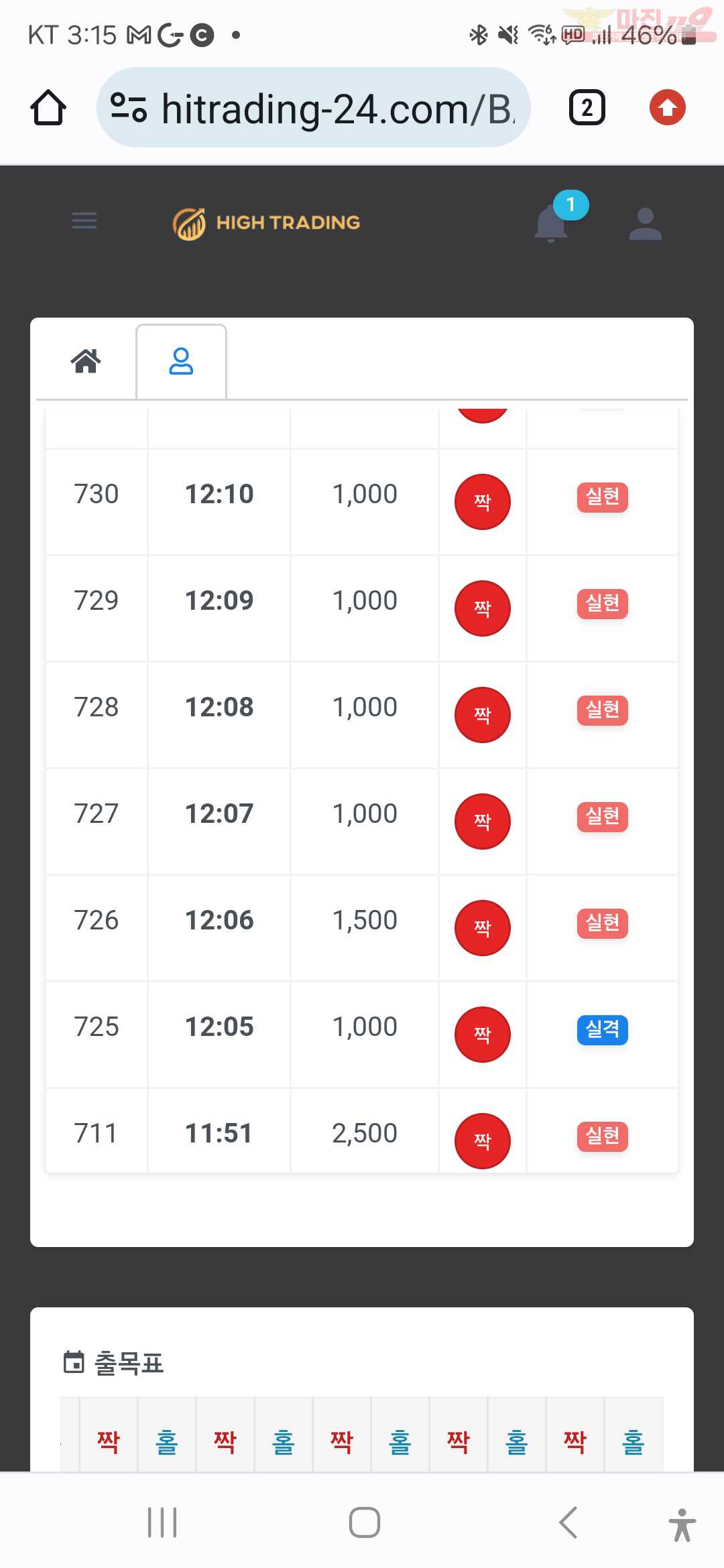The width and height of the screenshot is (724, 1568).
Task: Tap the red upload arrow browser icon
Action: pos(667,108)
